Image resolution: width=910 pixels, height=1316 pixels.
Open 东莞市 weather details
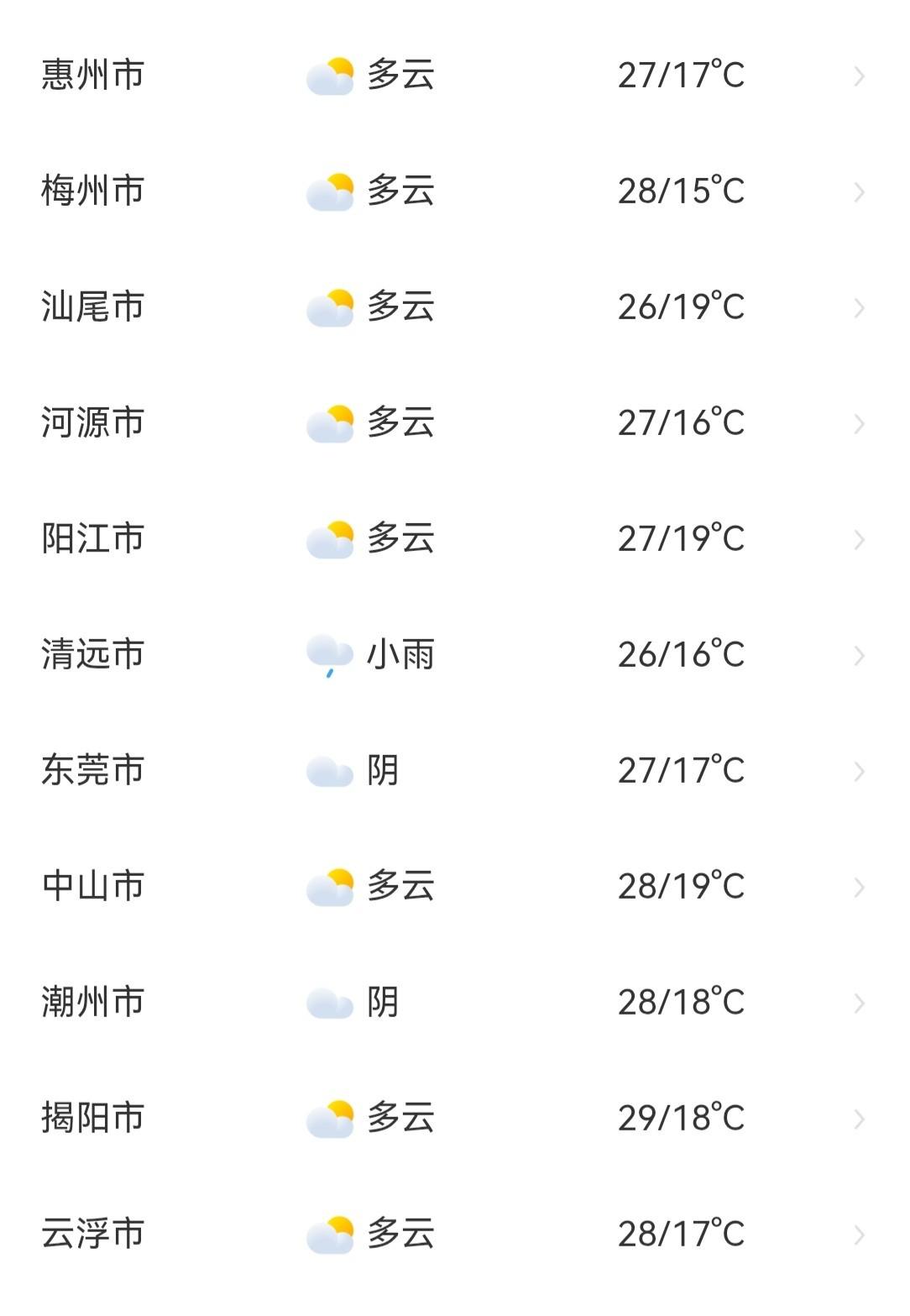(455, 771)
